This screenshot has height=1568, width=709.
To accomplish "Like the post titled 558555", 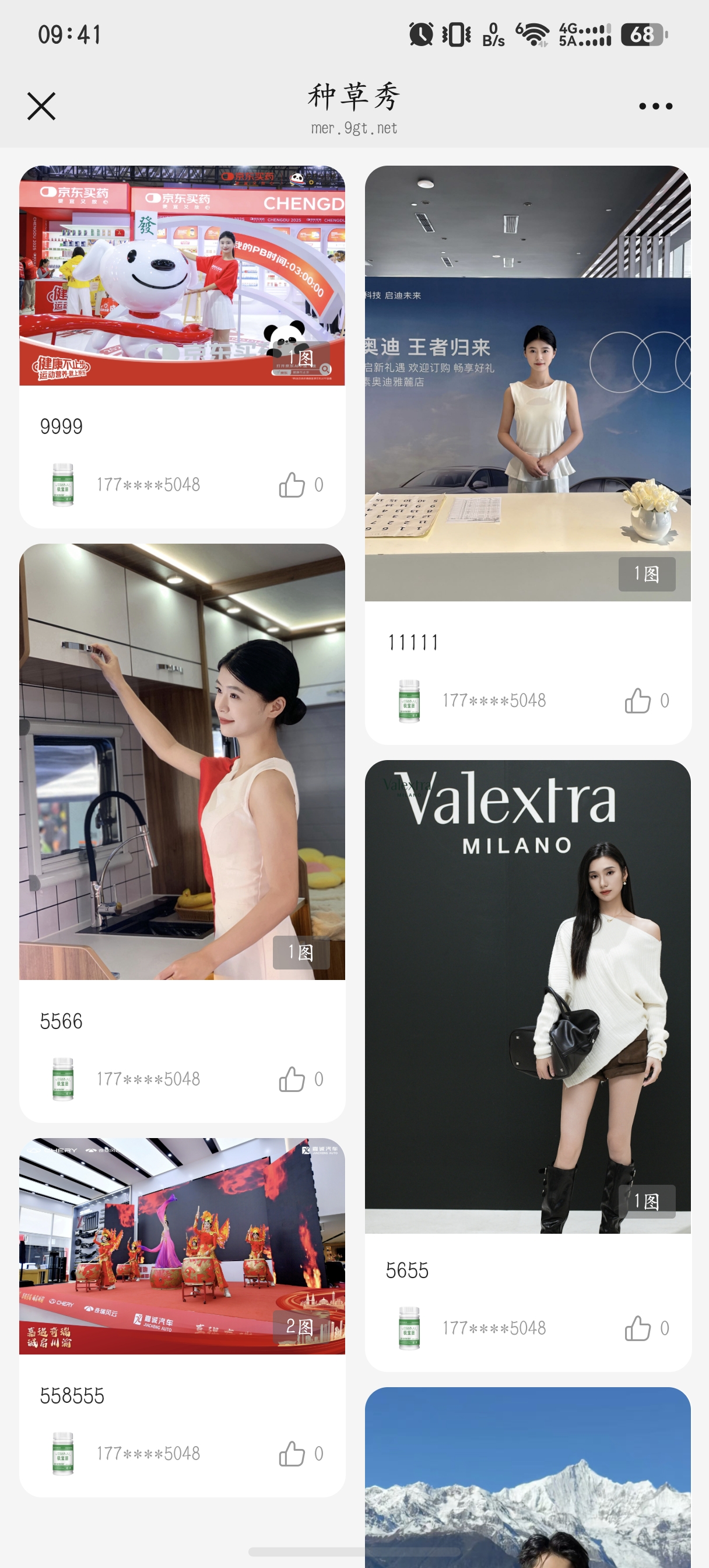I will (x=292, y=1454).
